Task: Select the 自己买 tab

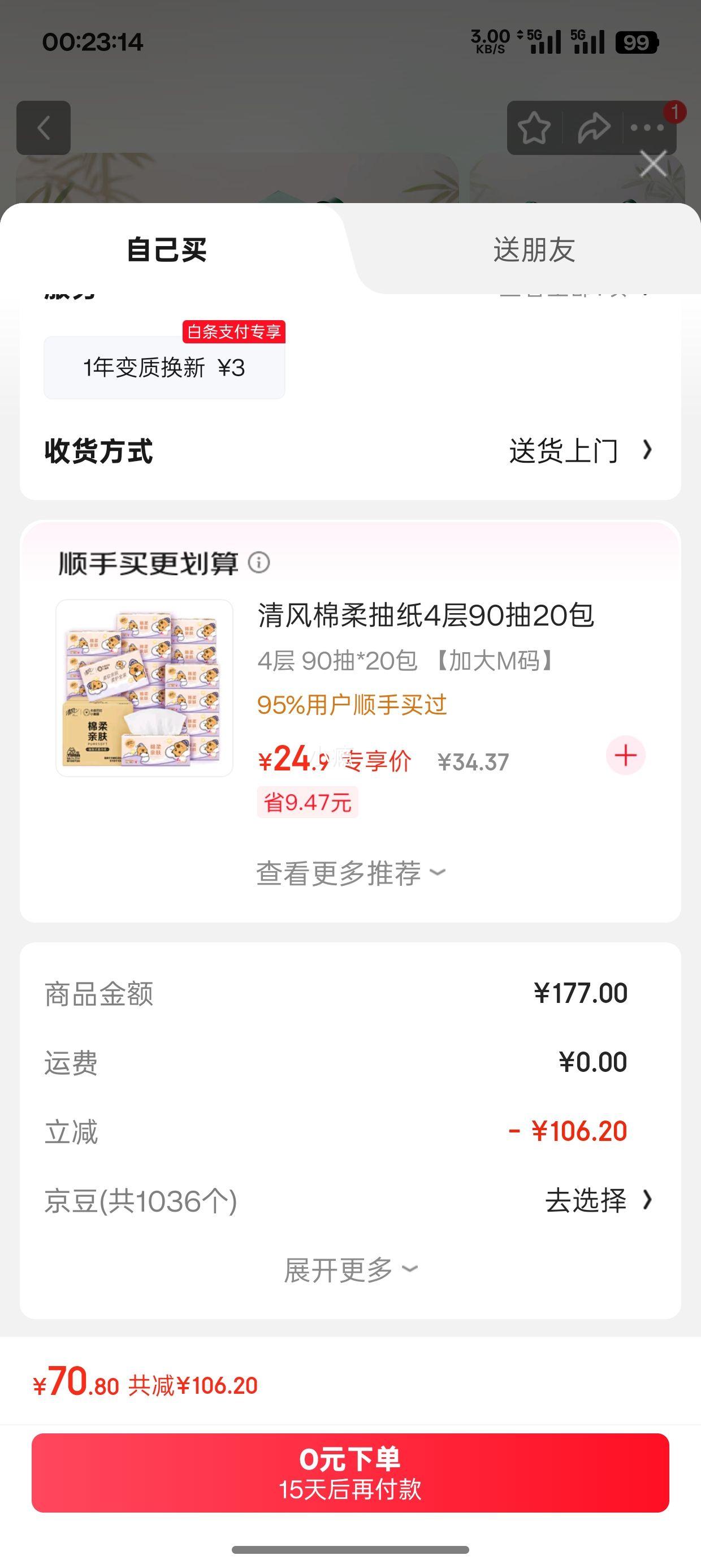Action: 167,249
